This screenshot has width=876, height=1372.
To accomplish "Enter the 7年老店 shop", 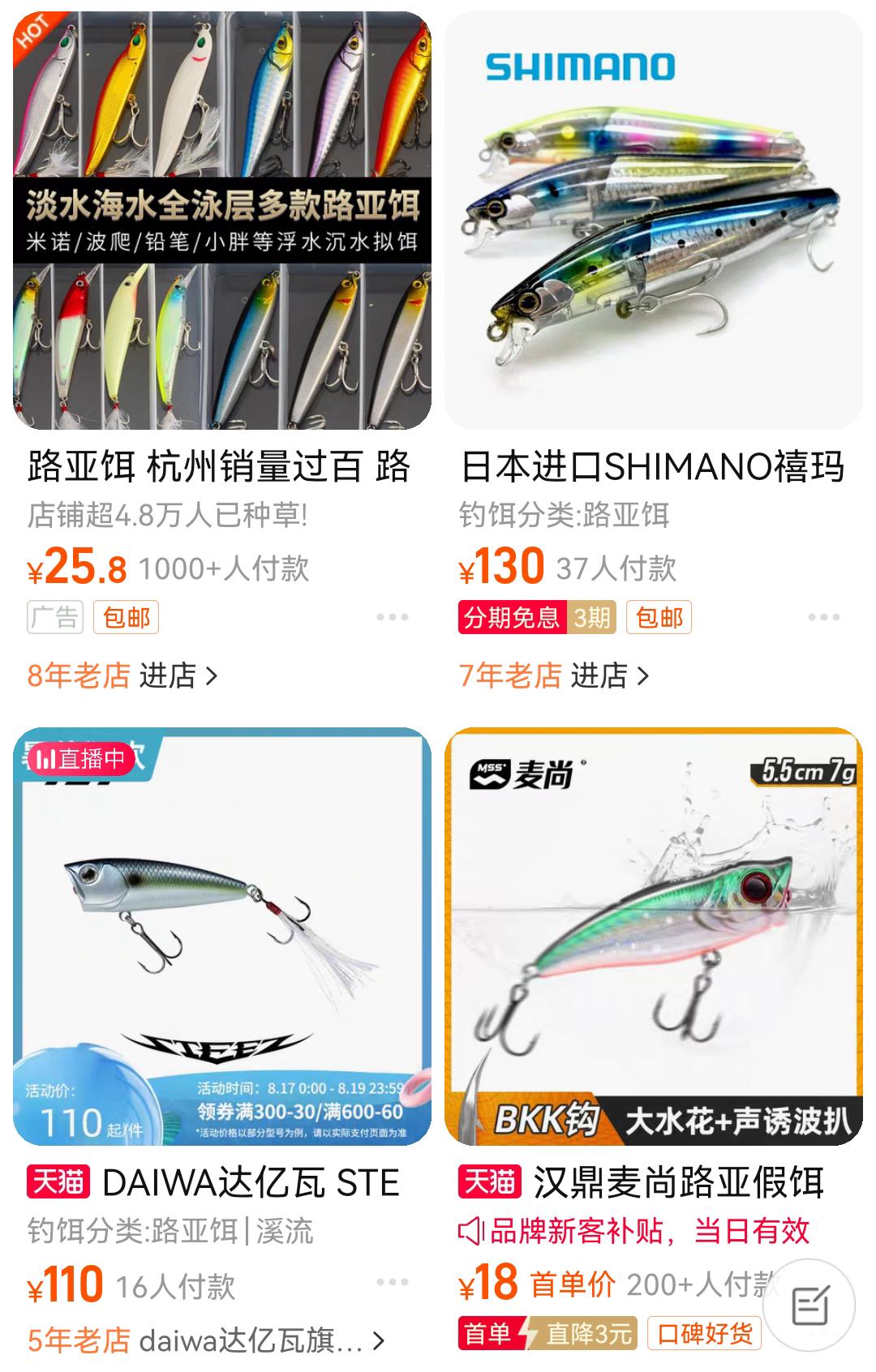I will 608,675.
